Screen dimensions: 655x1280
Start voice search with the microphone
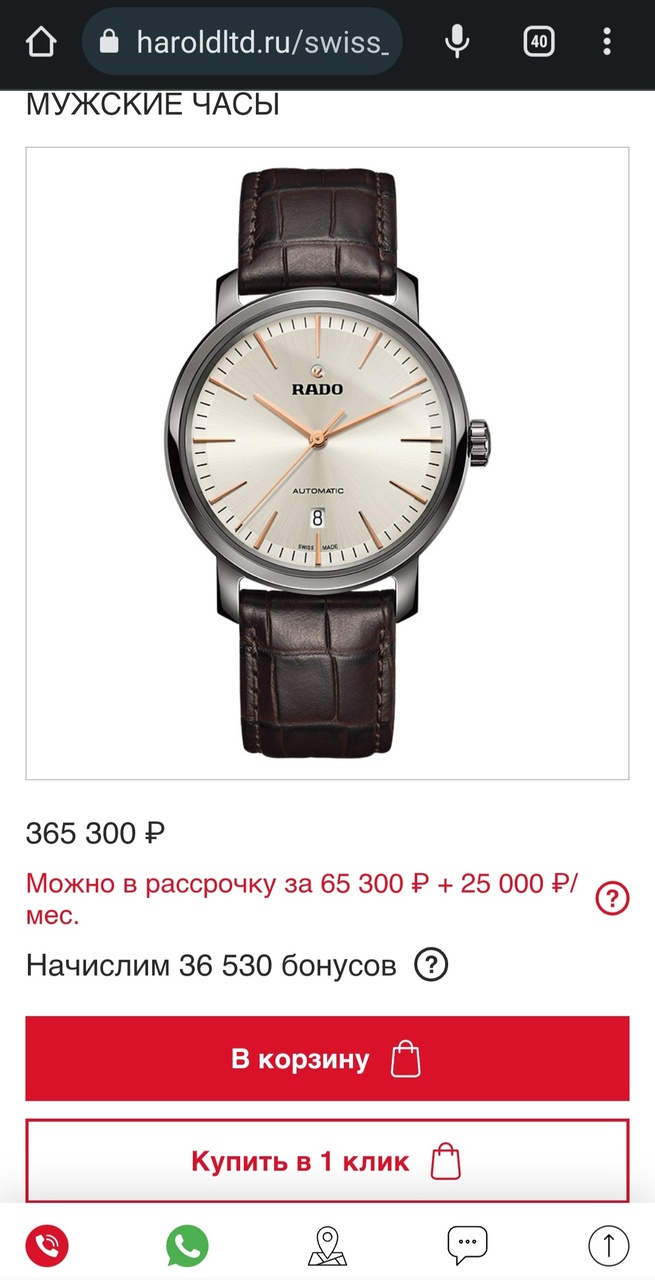pos(457,41)
